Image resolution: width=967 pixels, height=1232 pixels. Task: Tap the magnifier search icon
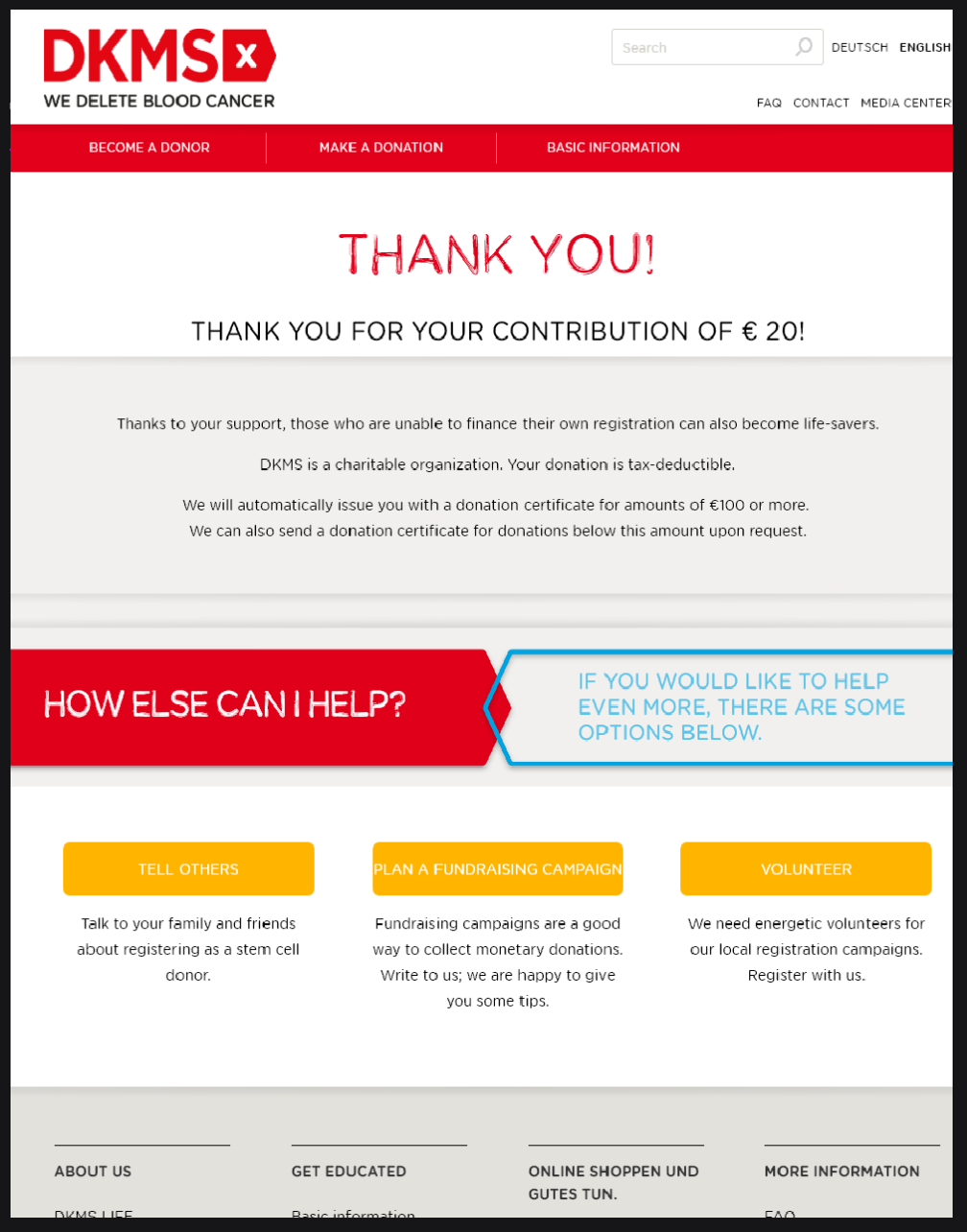804,46
